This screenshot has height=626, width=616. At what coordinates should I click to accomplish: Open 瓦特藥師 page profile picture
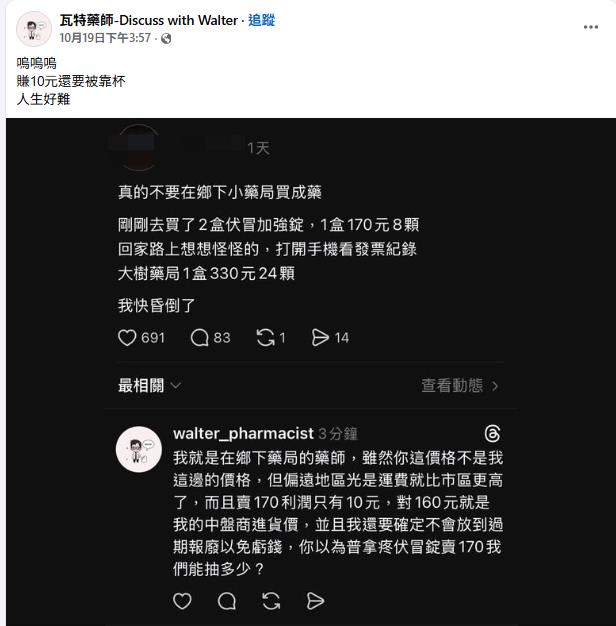34,29
